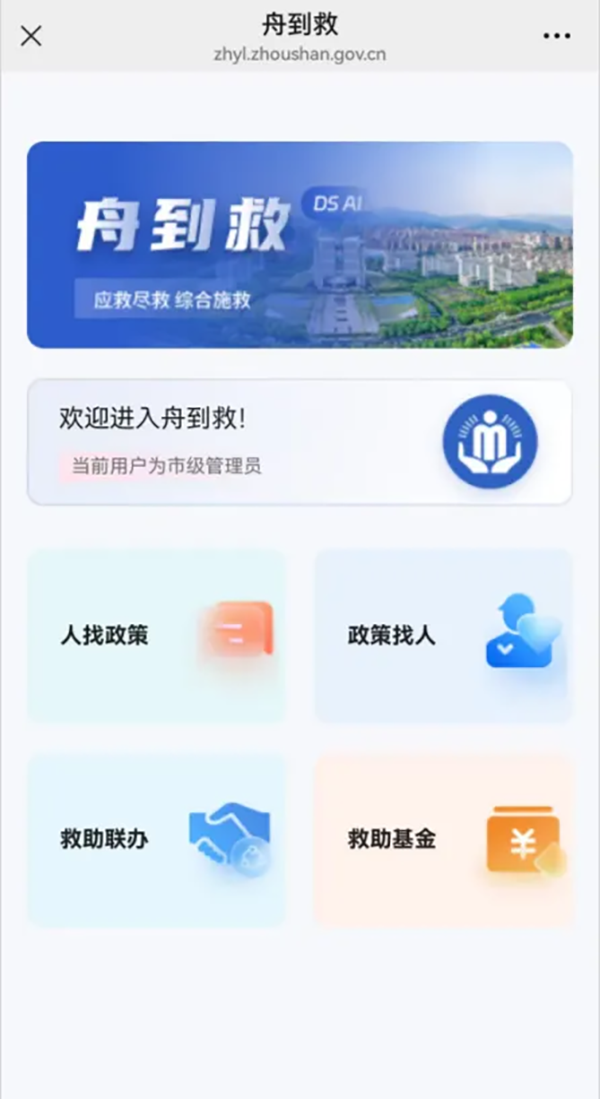
Task: Open the 救助基金 card
Action: (x=444, y=839)
